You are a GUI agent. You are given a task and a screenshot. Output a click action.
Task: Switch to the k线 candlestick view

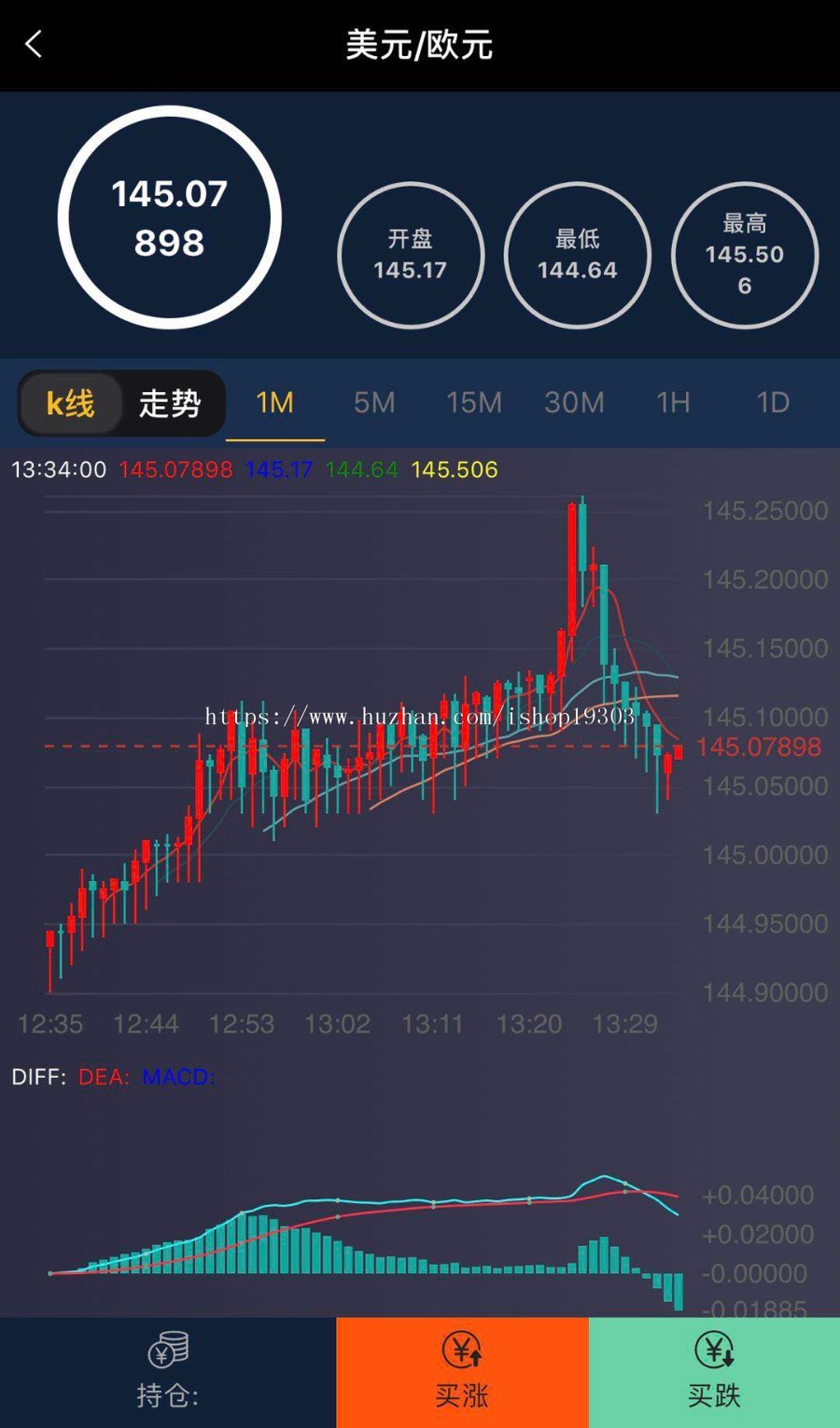point(71,403)
